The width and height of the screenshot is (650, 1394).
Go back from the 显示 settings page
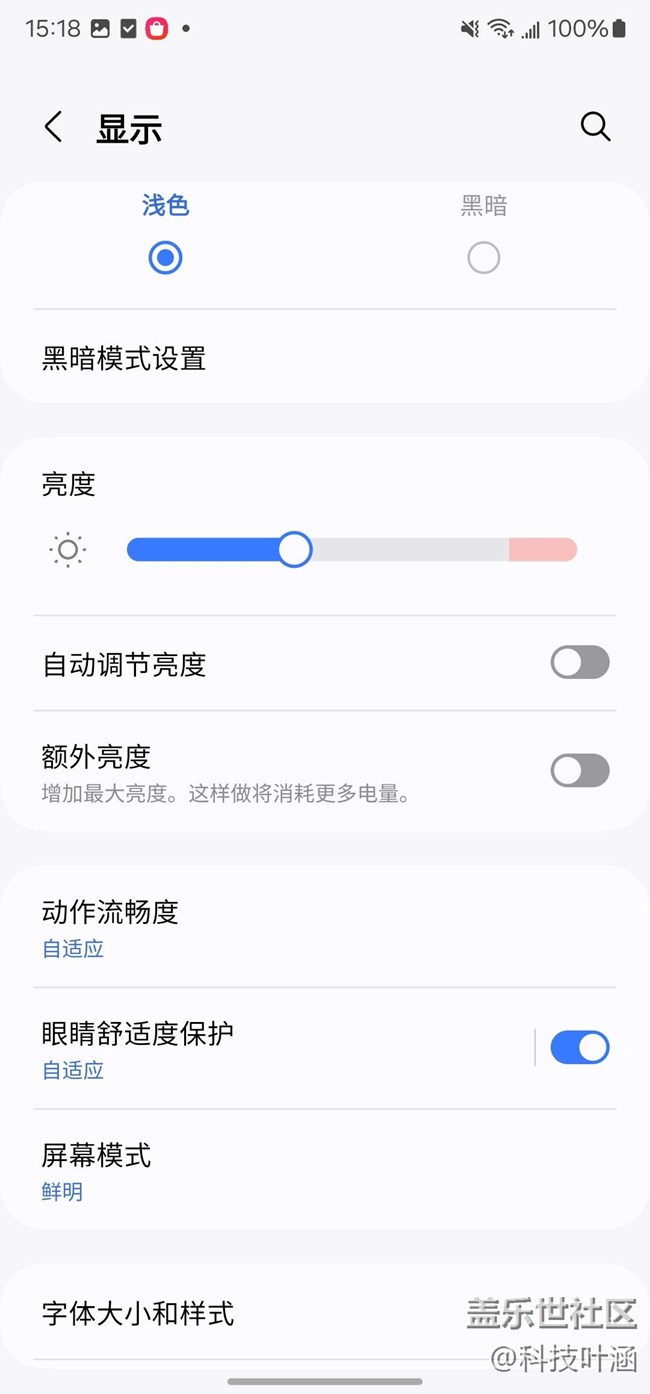[53, 128]
